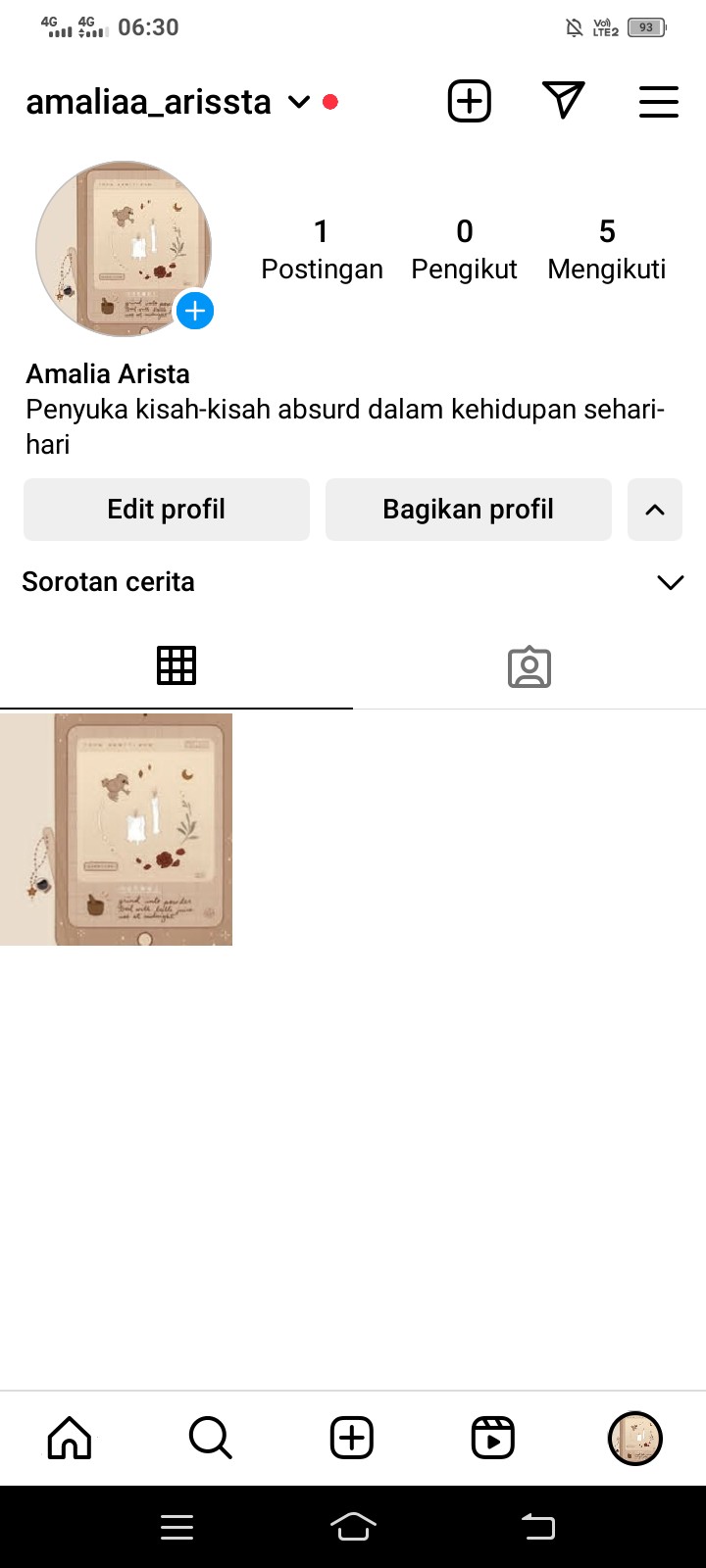706x1568 pixels.
Task: Tap the system back button
Action: 538,1526
